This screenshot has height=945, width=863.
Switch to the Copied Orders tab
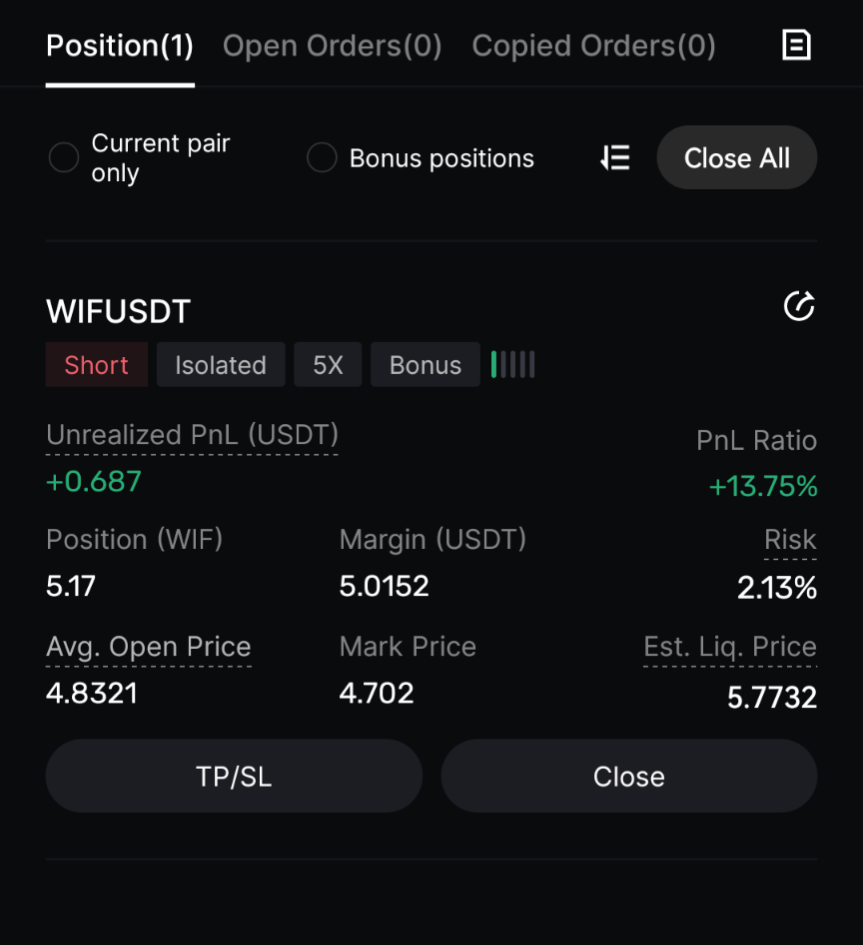click(593, 46)
